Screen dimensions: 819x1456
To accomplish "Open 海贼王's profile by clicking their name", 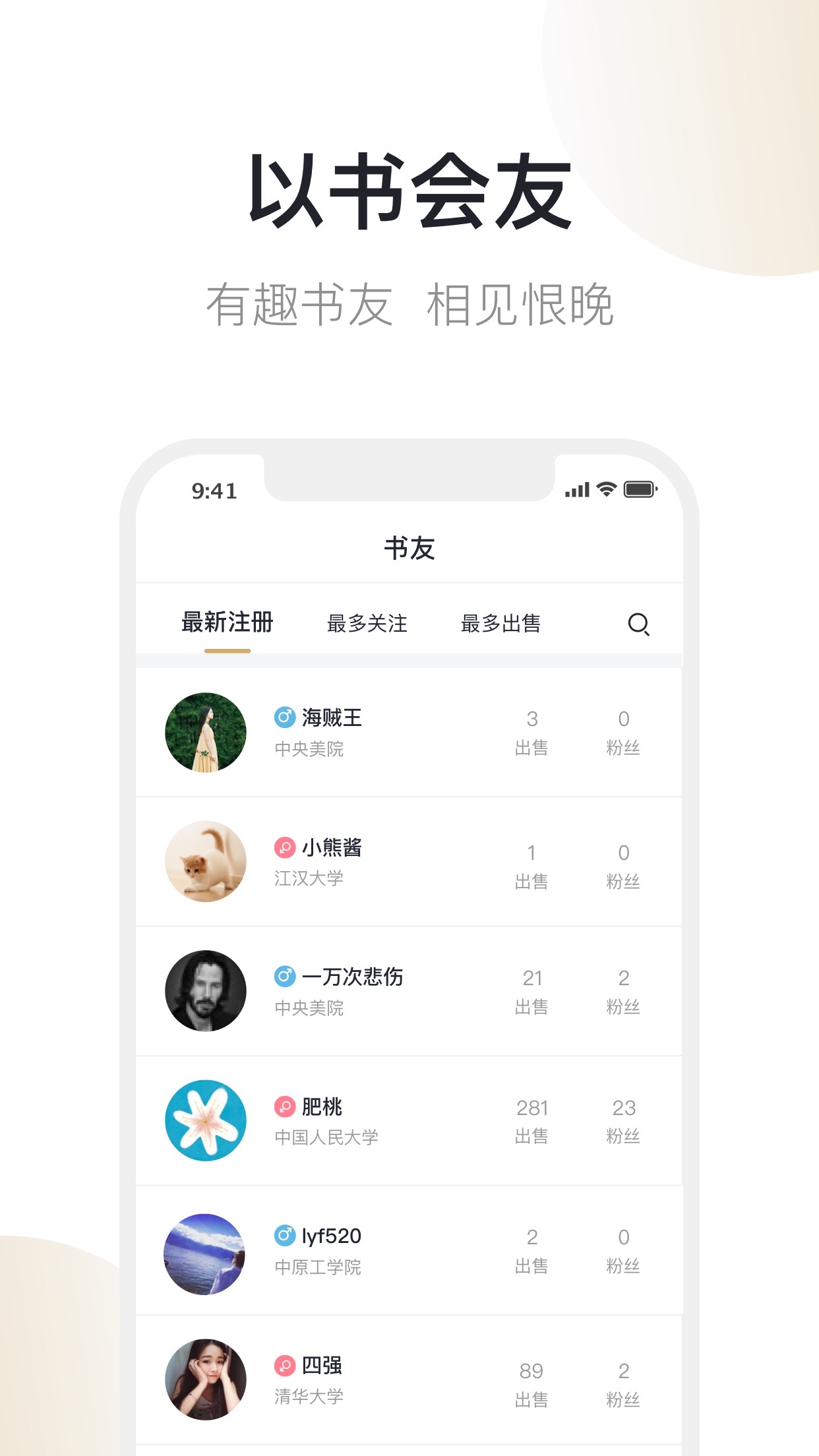I will pos(330,717).
